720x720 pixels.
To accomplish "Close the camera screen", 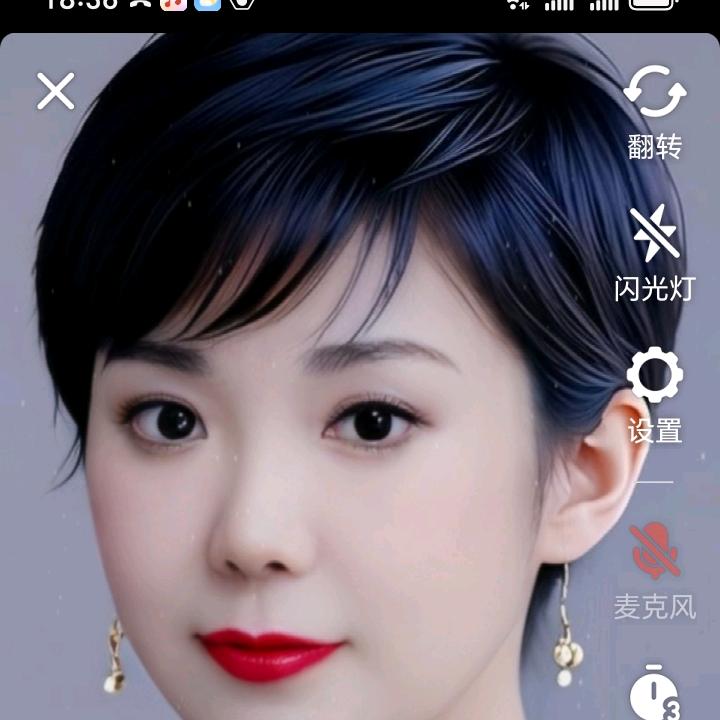I will pyautogui.click(x=56, y=91).
